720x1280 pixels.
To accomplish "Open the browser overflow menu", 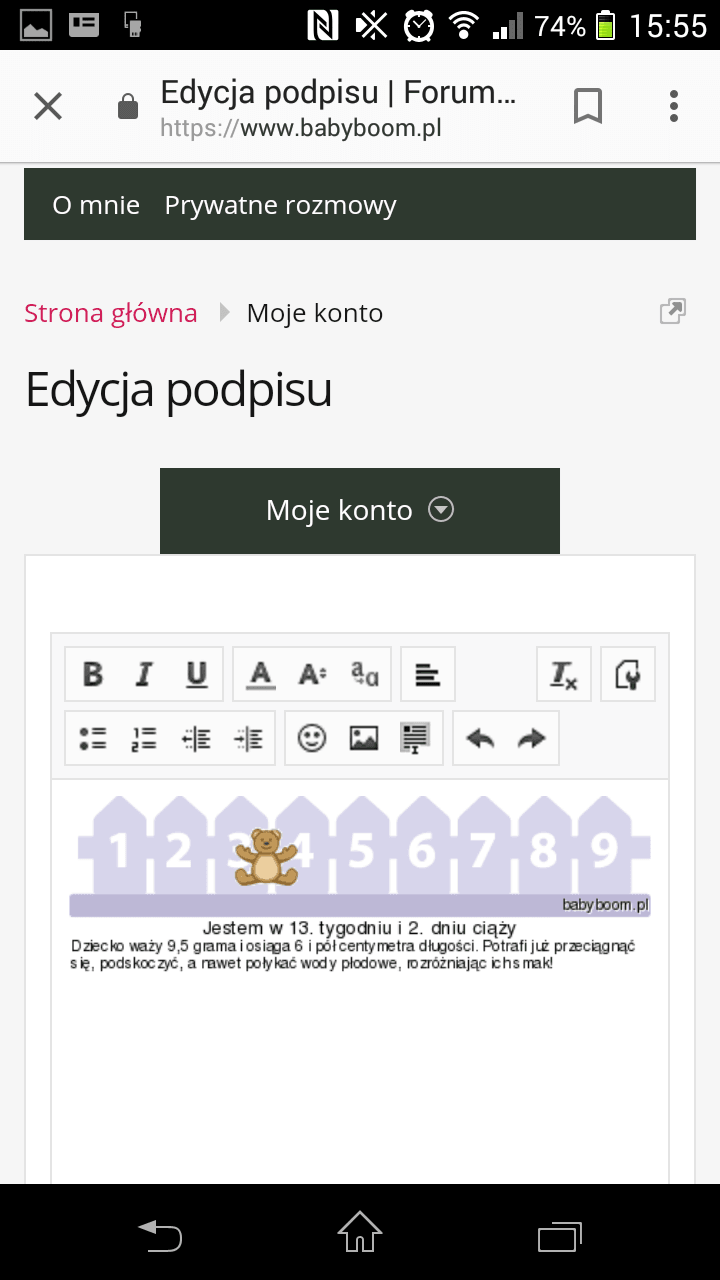I will tap(674, 106).
